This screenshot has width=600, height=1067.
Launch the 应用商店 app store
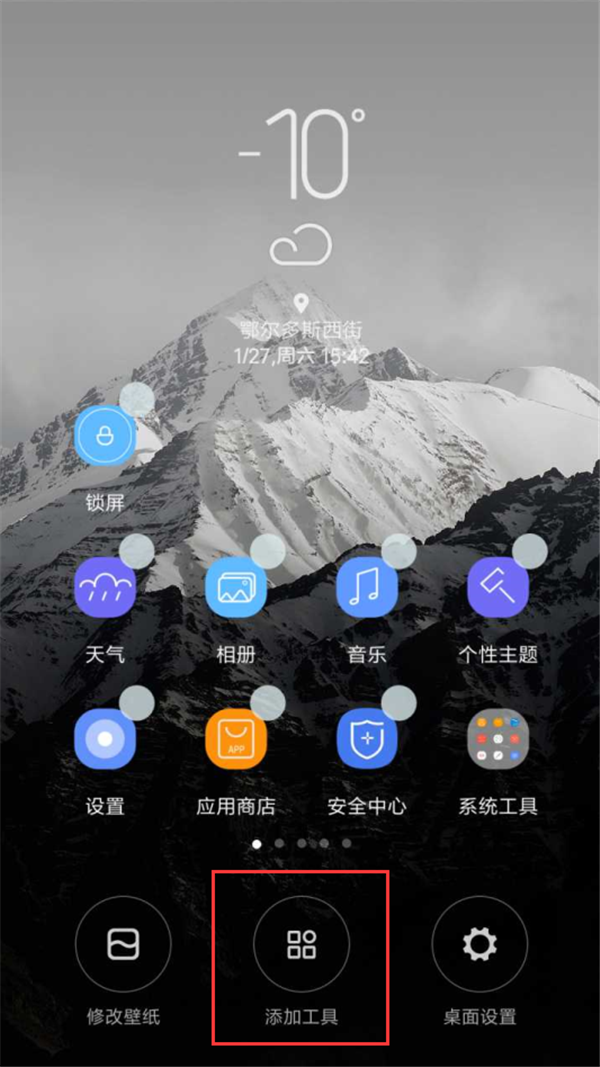[236, 738]
